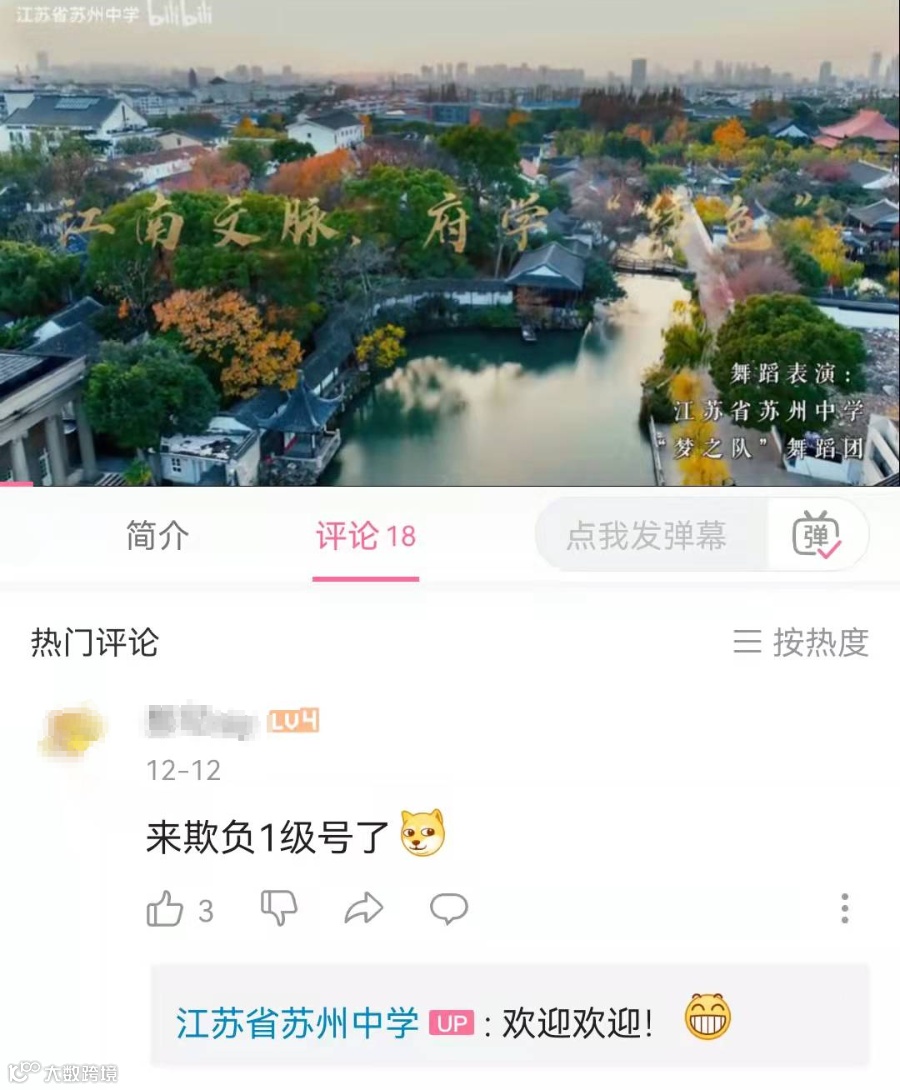Select the 评论 tab
This screenshot has height=1090, width=900.
point(365,537)
